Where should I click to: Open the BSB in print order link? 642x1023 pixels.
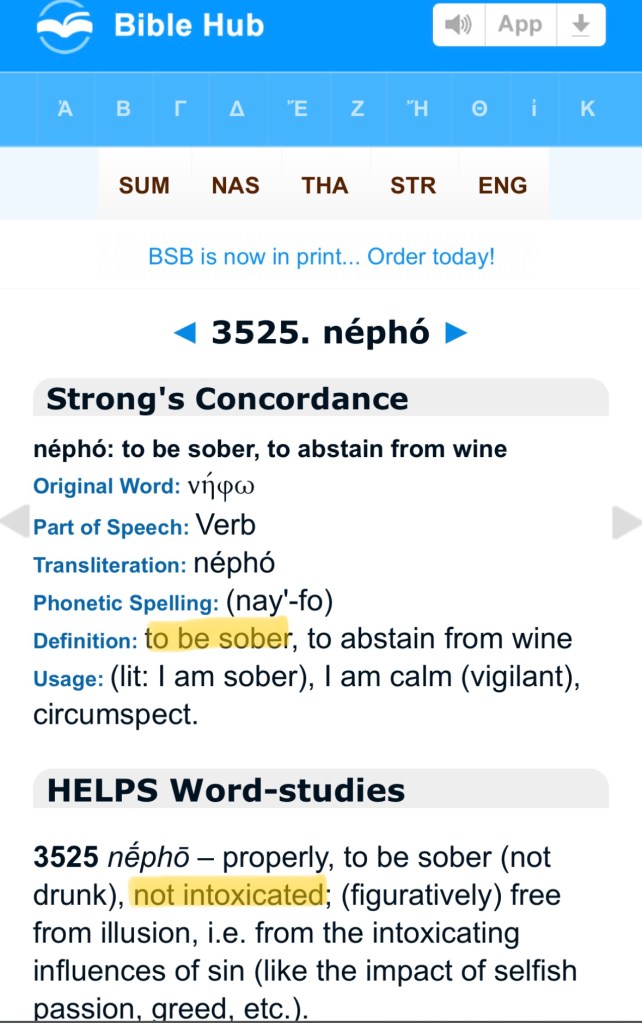tap(321, 257)
